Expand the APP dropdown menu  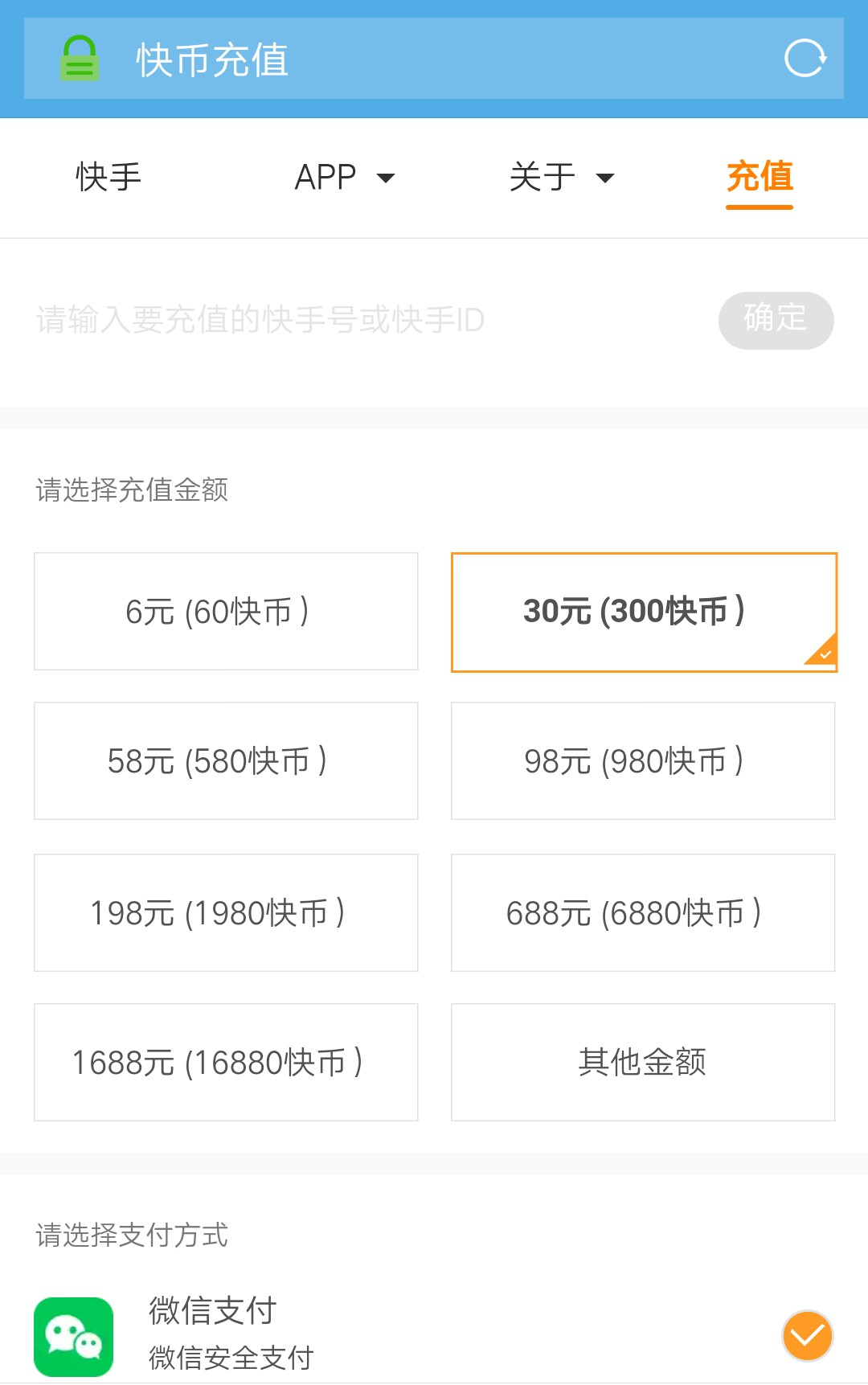[346, 177]
